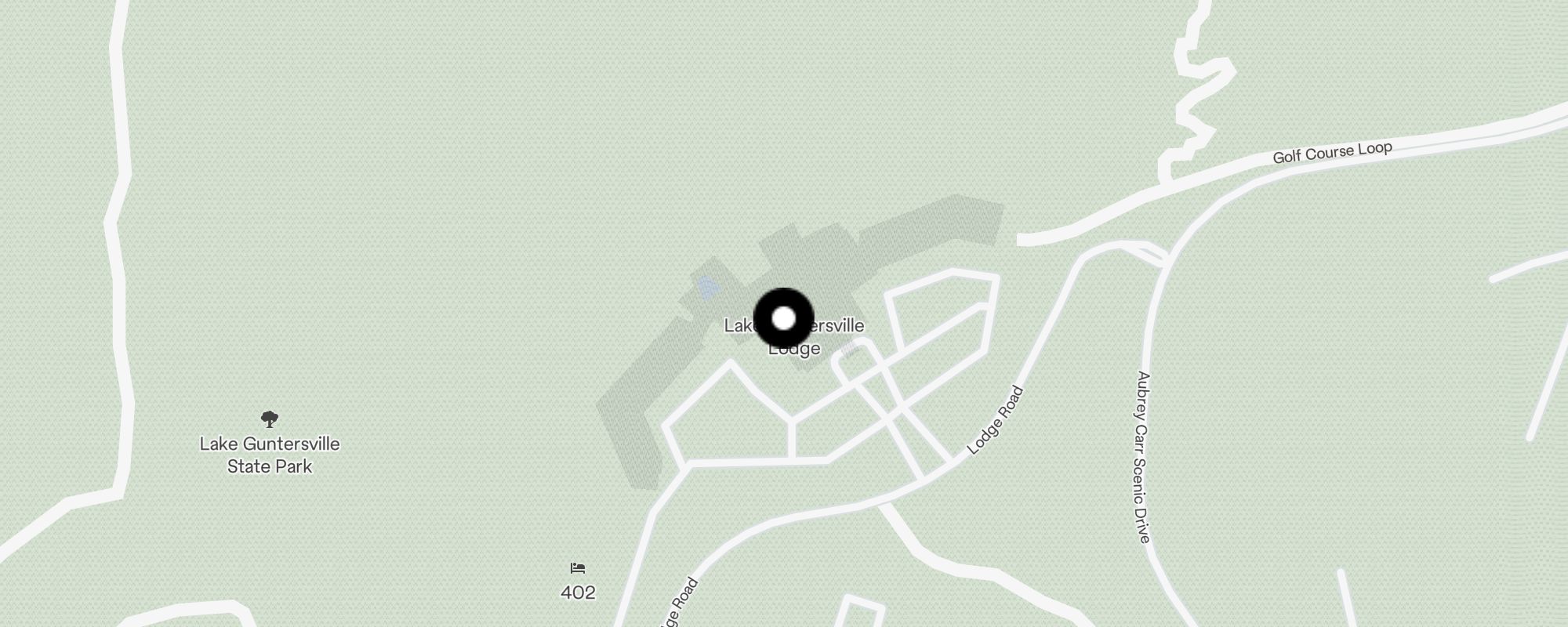Select the Lake Guntersville State Park point of interest
The width and height of the screenshot is (1568, 627).
269,420
